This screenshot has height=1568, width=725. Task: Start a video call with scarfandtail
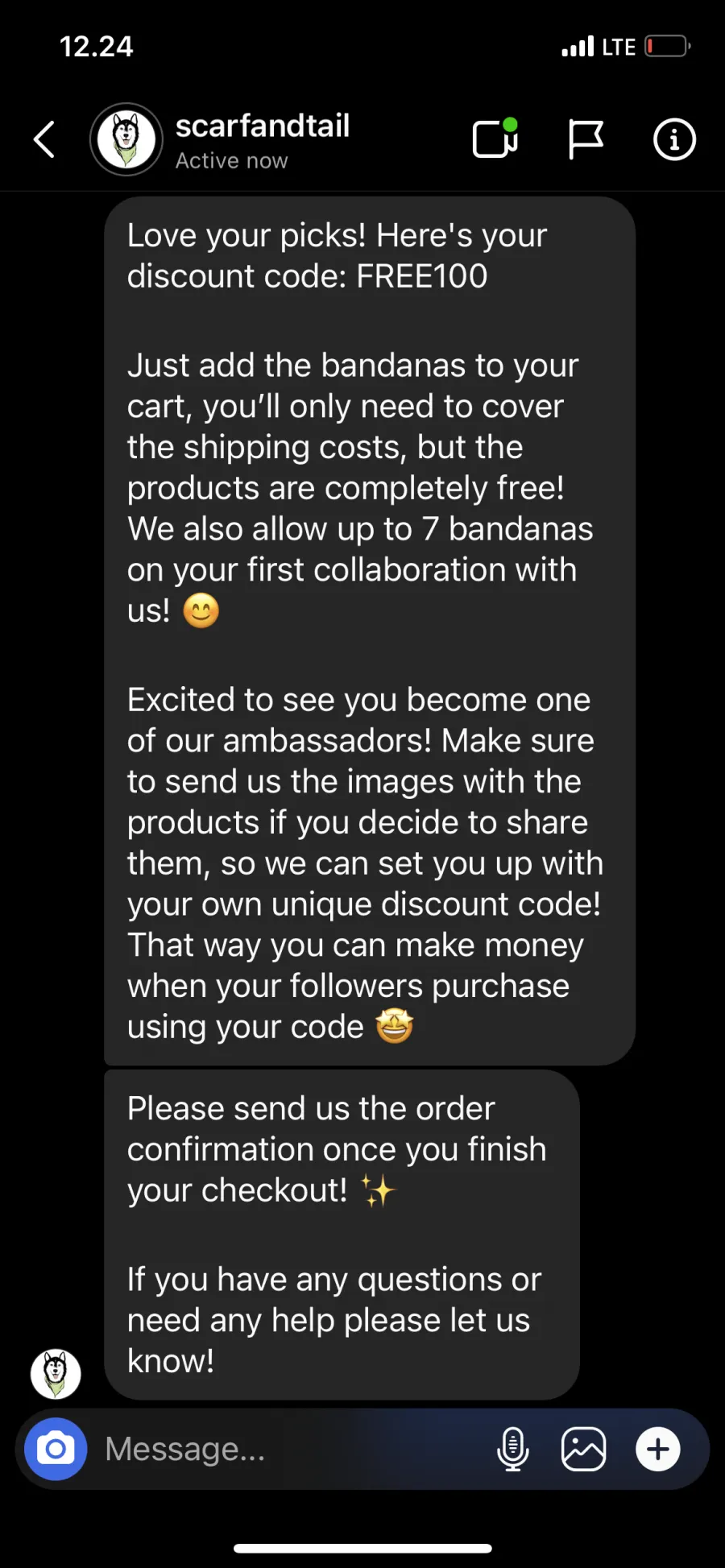495,138
